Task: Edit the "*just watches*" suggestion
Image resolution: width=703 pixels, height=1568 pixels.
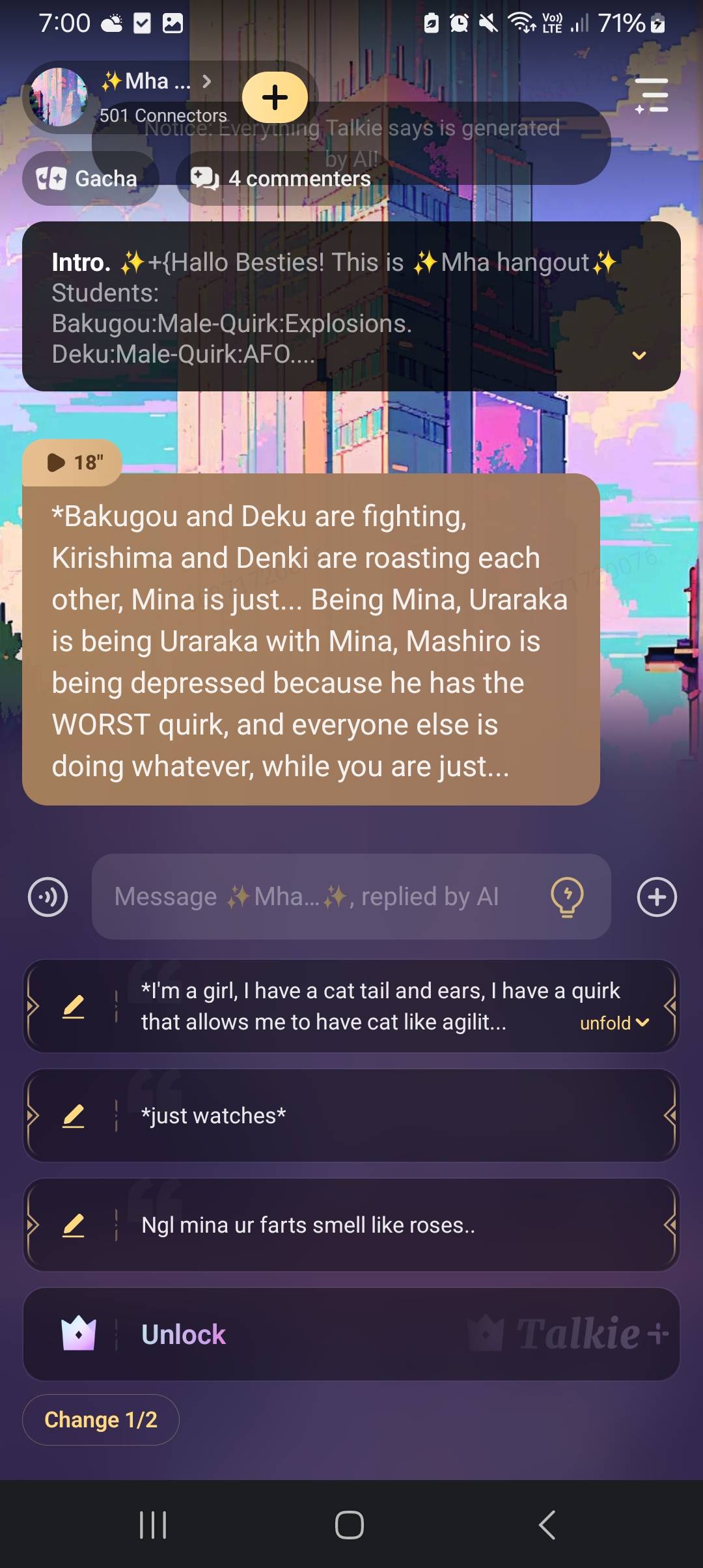Action: click(x=74, y=1116)
